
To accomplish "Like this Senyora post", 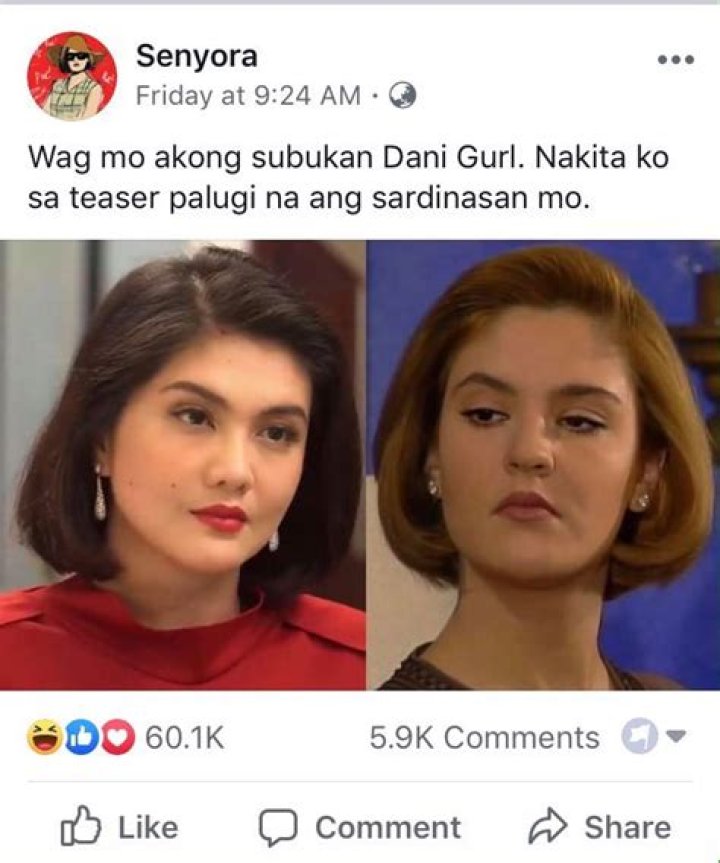I will [x=120, y=827].
